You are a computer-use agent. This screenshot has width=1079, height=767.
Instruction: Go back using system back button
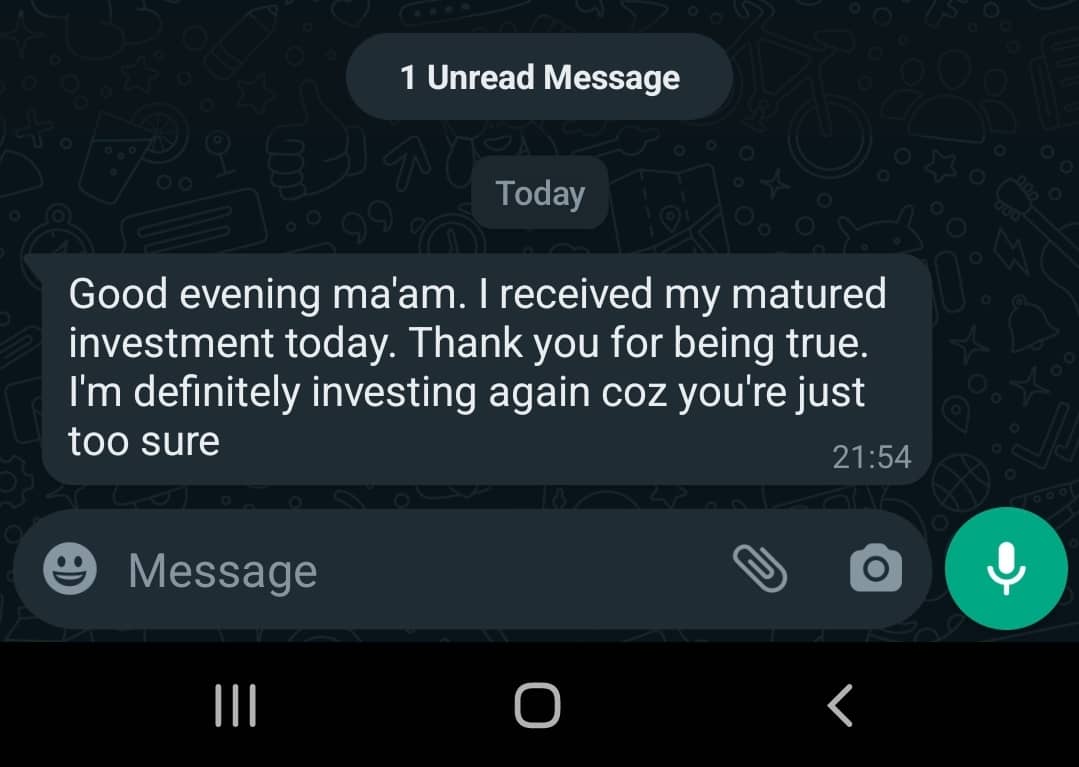[x=840, y=705]
